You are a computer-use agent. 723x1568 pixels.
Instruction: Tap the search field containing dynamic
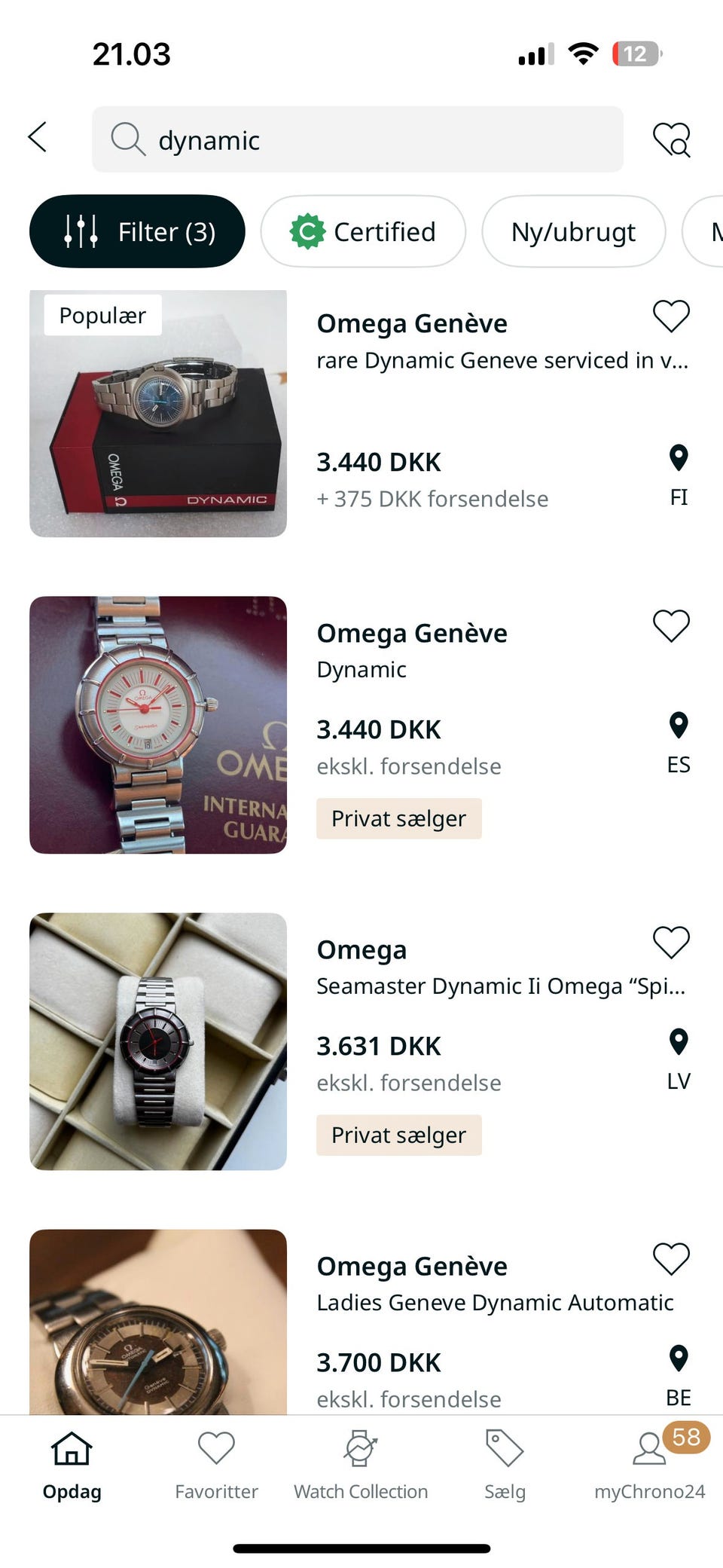(358, 139)
